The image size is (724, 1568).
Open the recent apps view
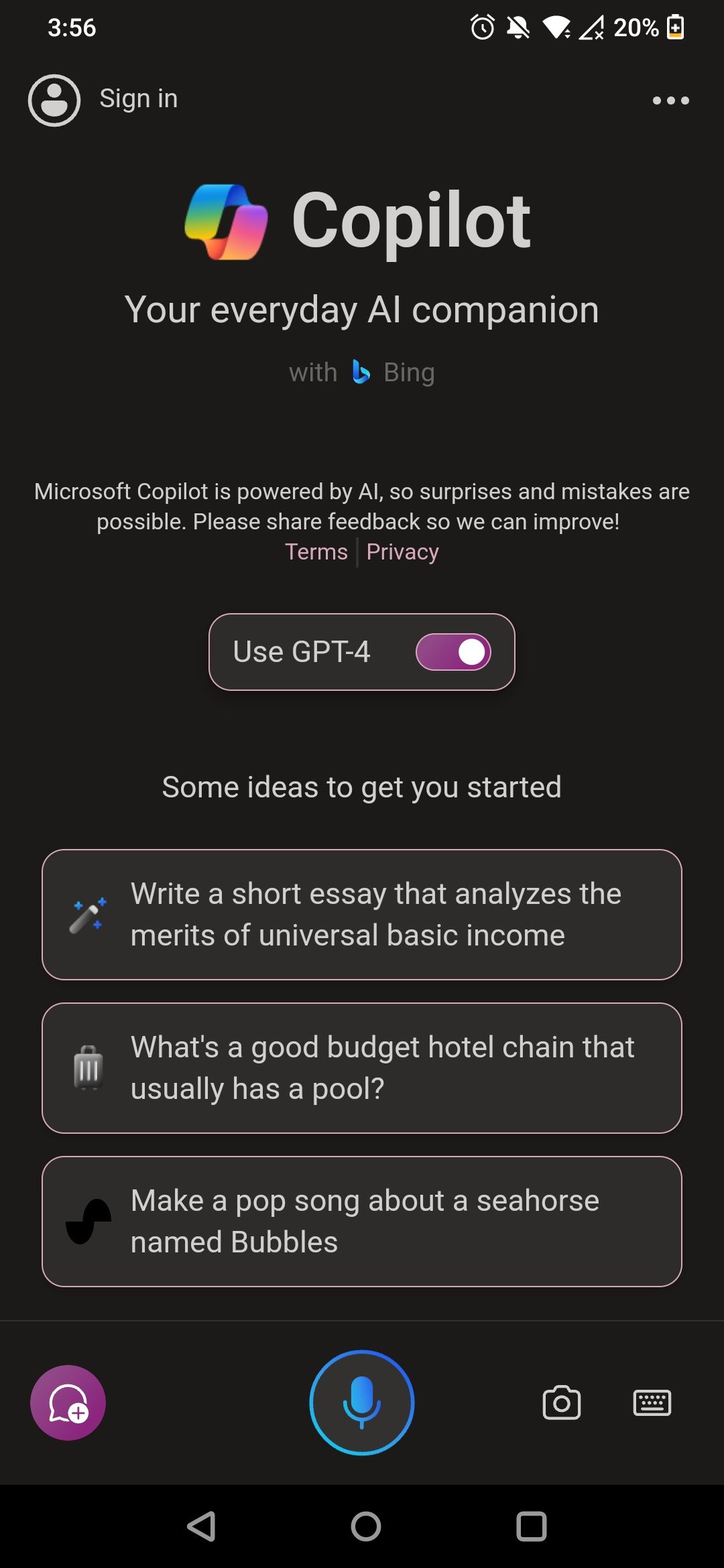(x=531, y=1527)
